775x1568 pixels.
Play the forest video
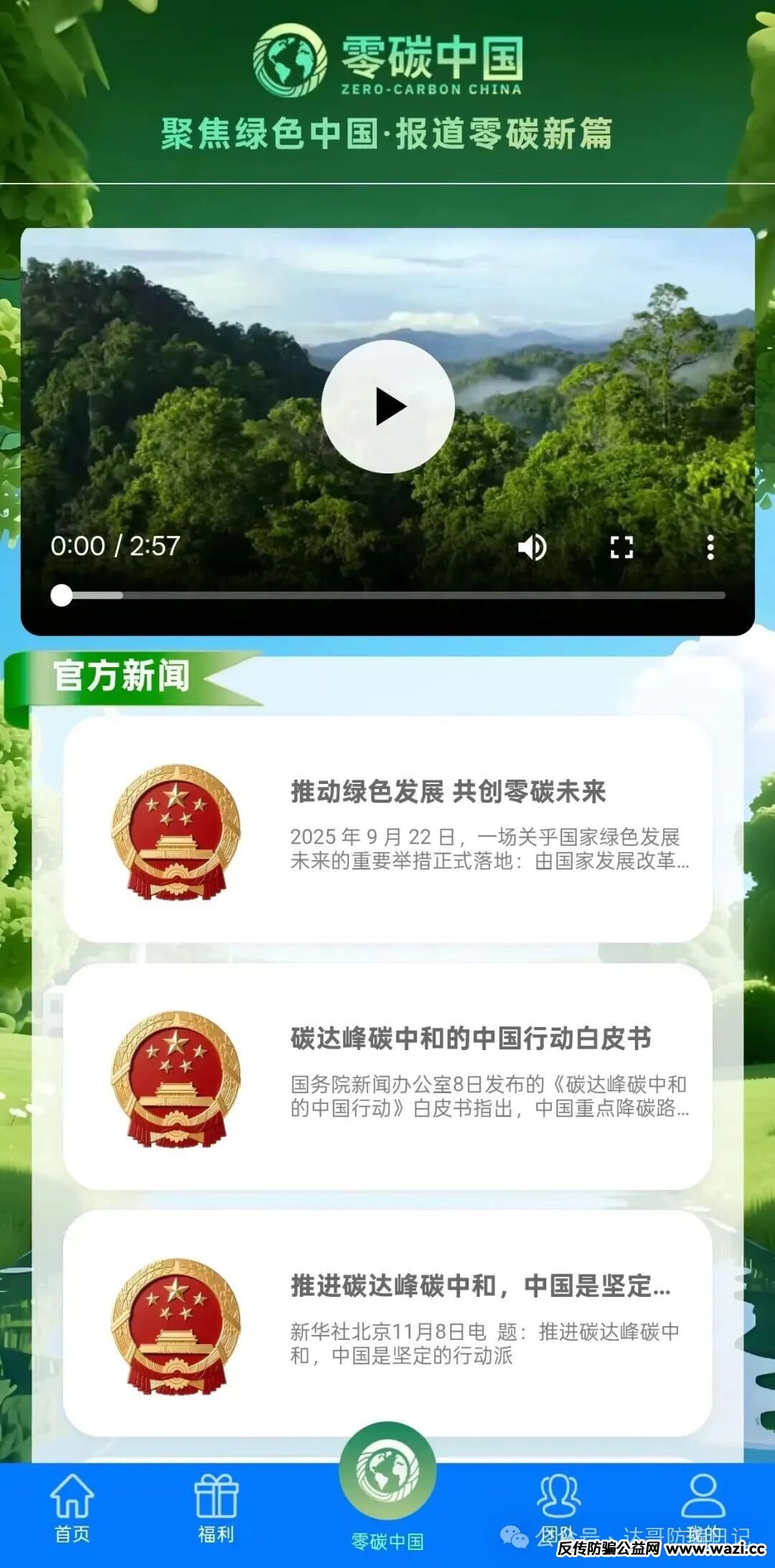click(388, 407)
